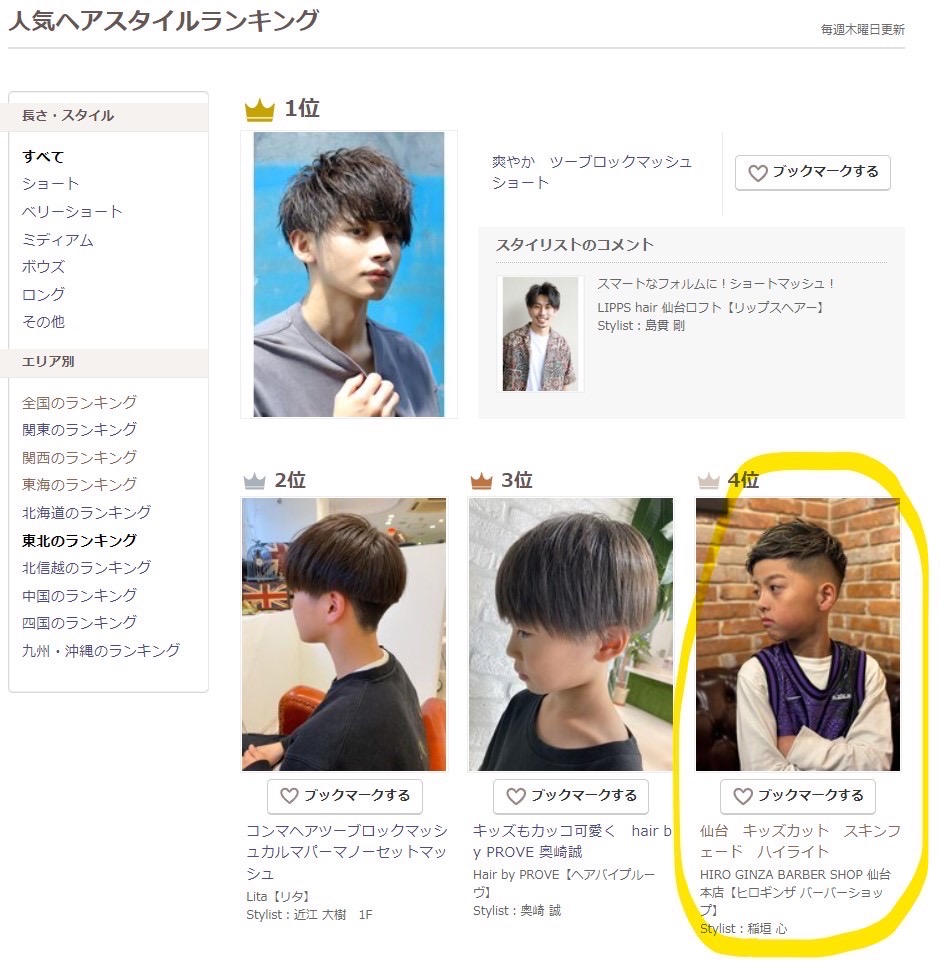Filter by ベリーショート length
940x970 pixels.
72,212
